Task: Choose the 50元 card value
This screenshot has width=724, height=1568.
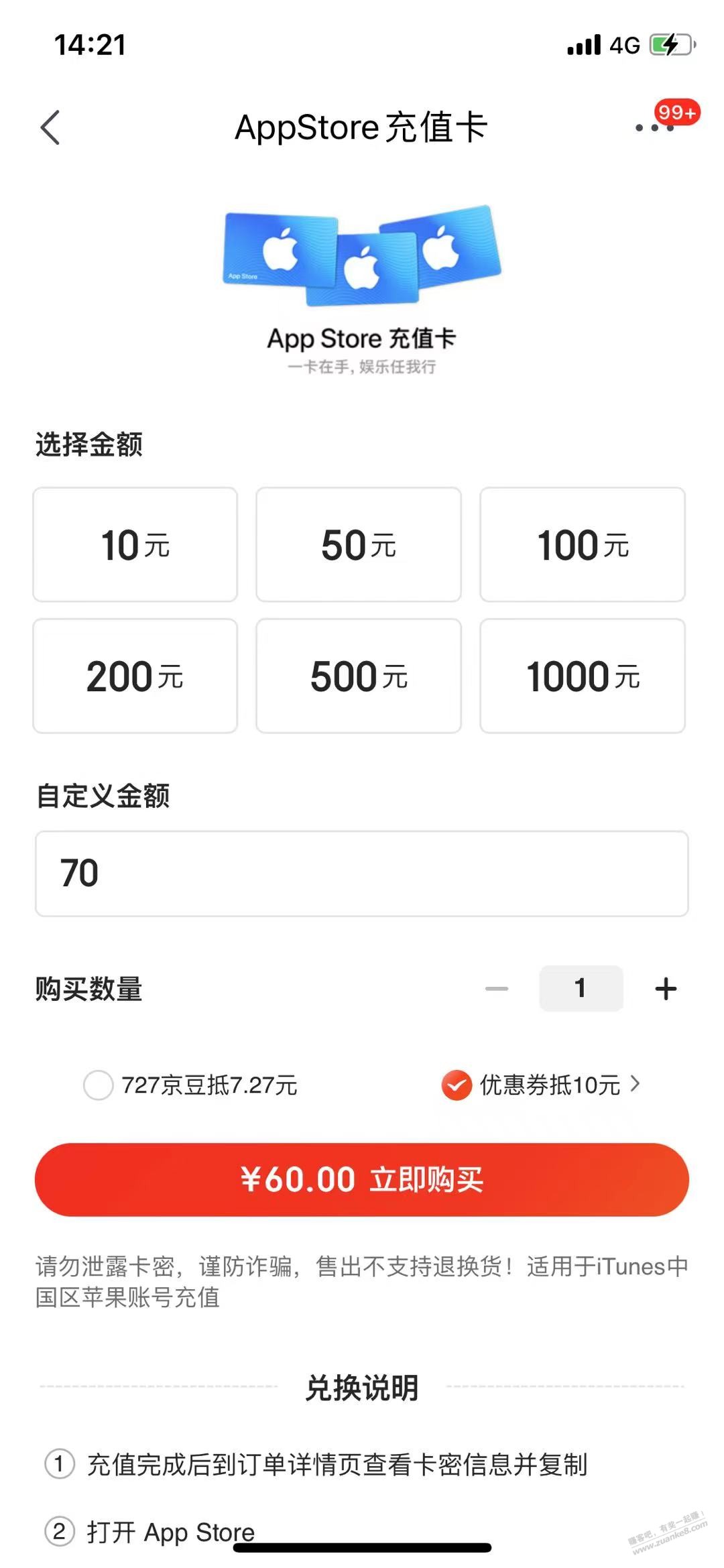Action: (359, 544)
